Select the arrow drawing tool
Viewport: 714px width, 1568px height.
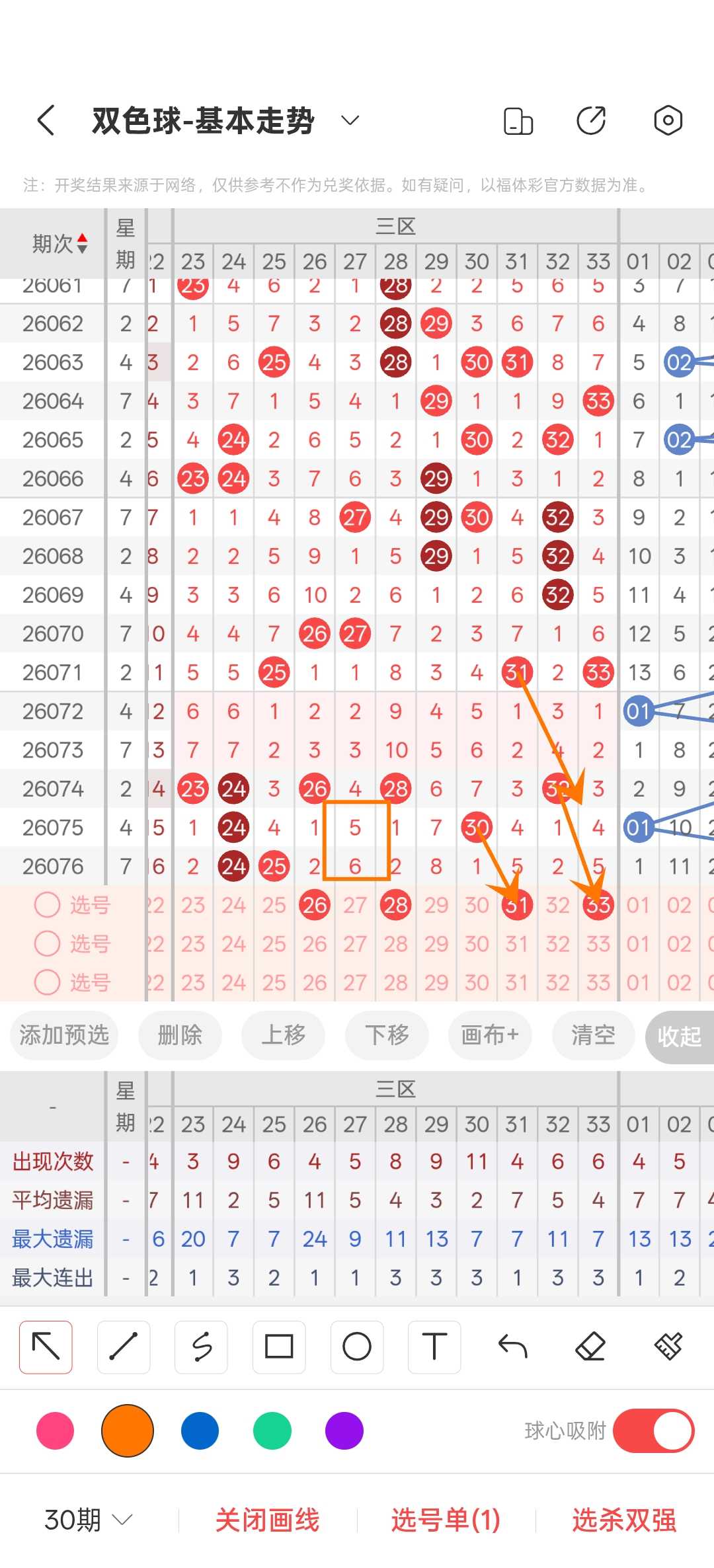[x=46, y=1347]
